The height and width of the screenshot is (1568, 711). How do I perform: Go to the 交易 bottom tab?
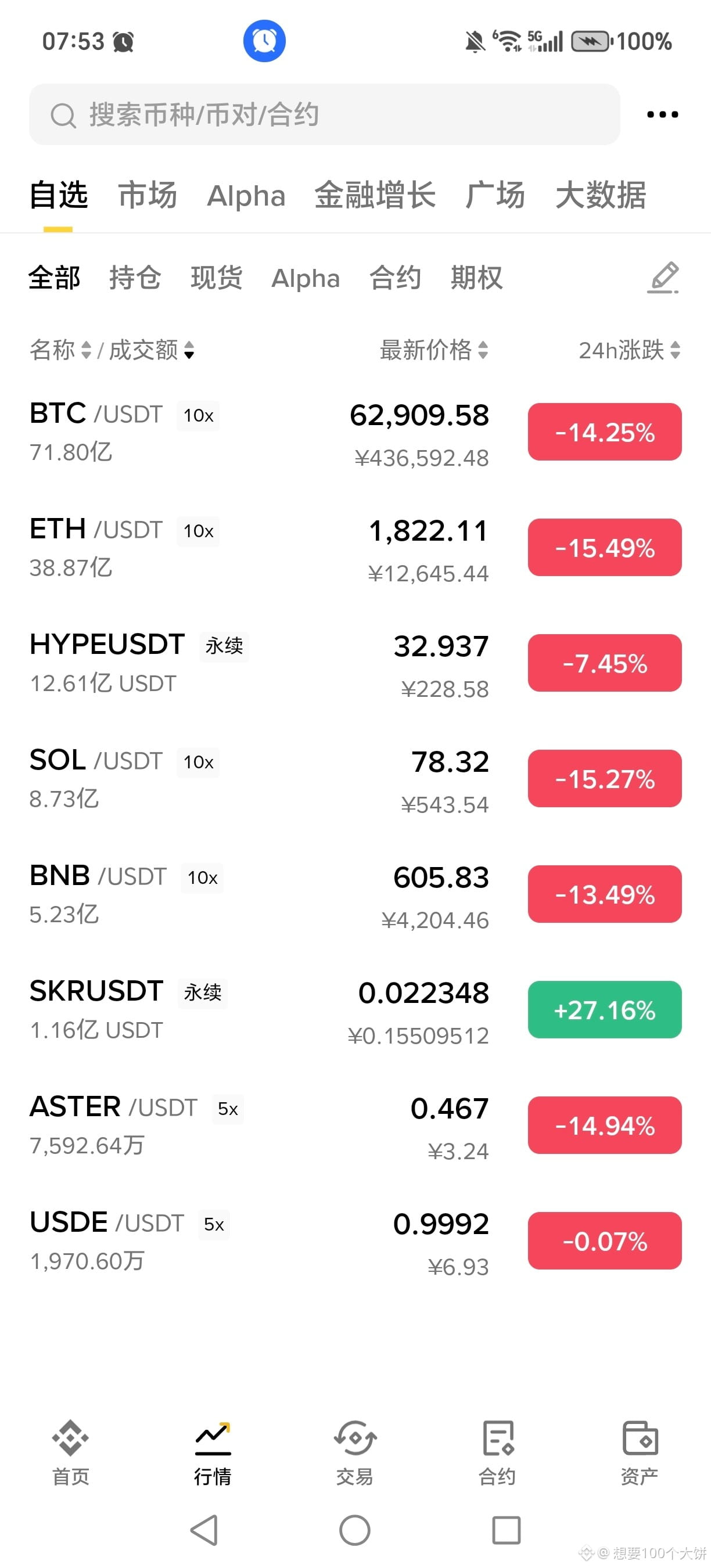(x=355, y=1453)
